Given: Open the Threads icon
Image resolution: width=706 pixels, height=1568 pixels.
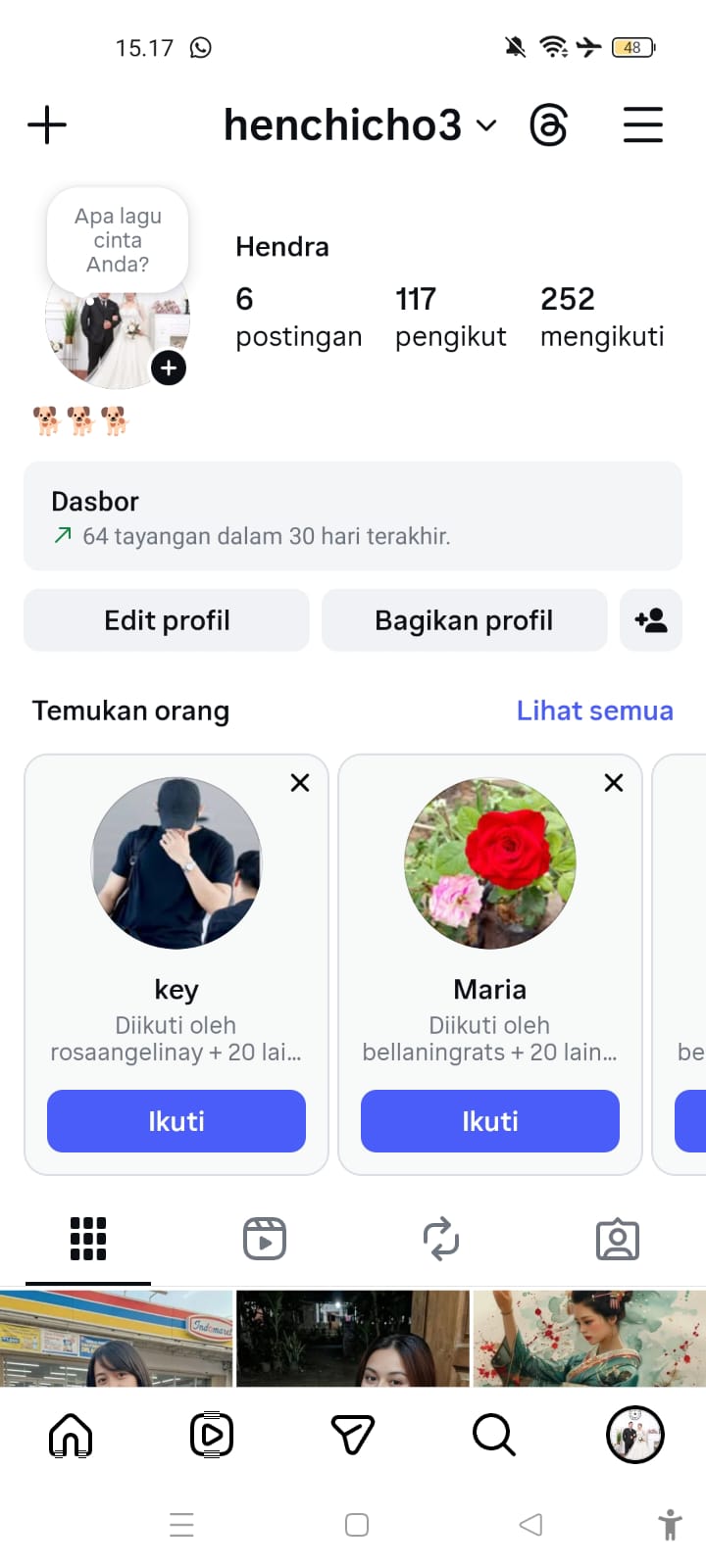Looking at the screenshot, I should (x=548, y=125).
